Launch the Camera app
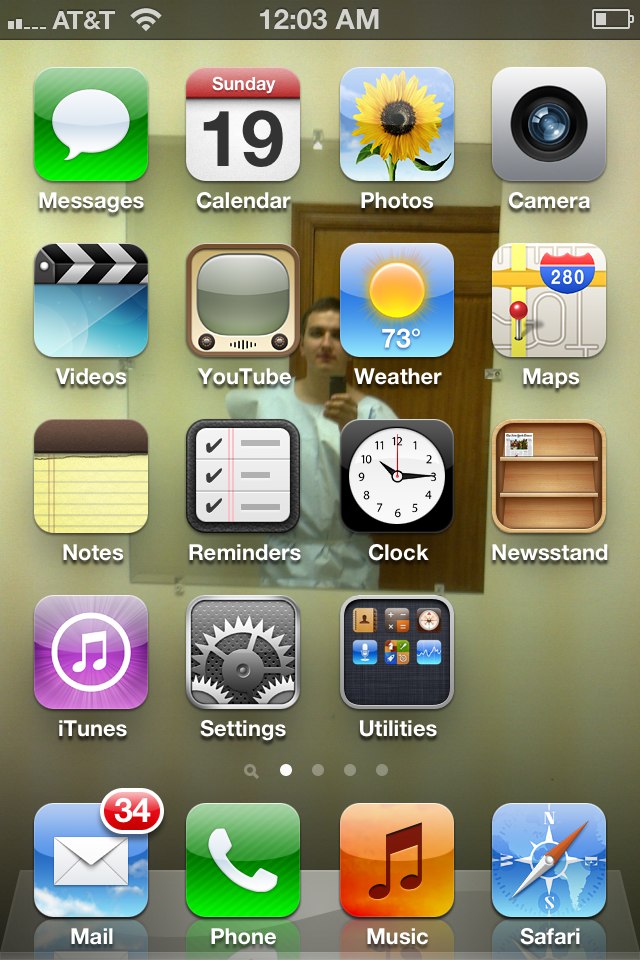Image resolution: width=640 pixels, height=960 pixels. (x=549, y=125)
